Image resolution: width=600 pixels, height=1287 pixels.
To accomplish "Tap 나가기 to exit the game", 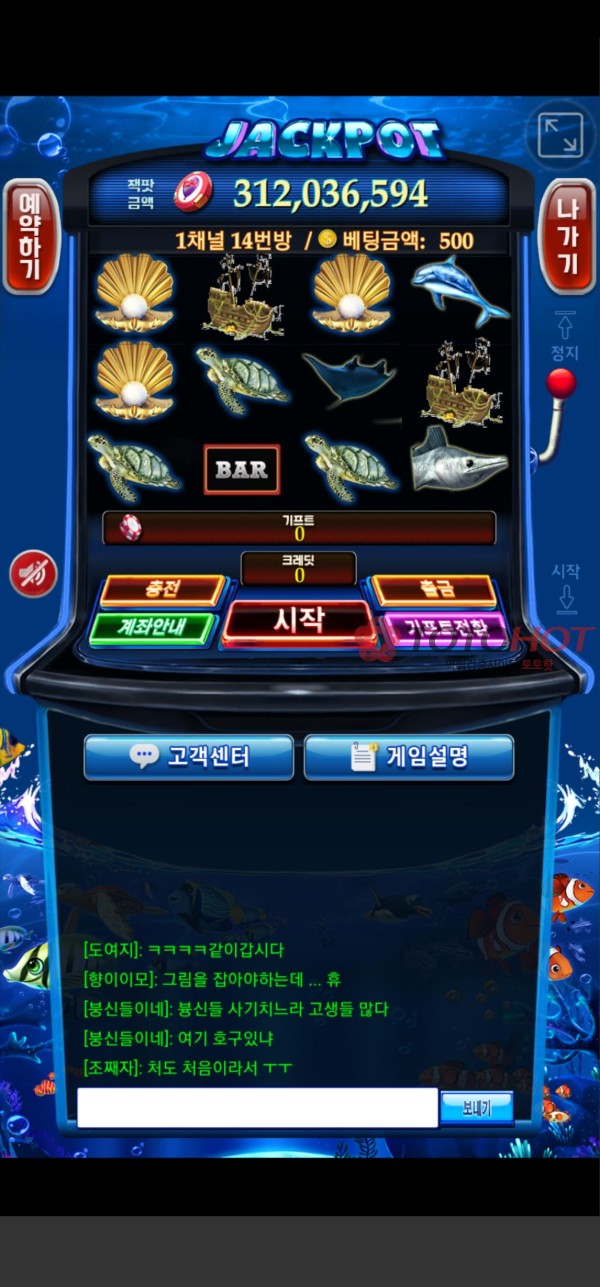I will pyautogui.click(x=567, y=237).
